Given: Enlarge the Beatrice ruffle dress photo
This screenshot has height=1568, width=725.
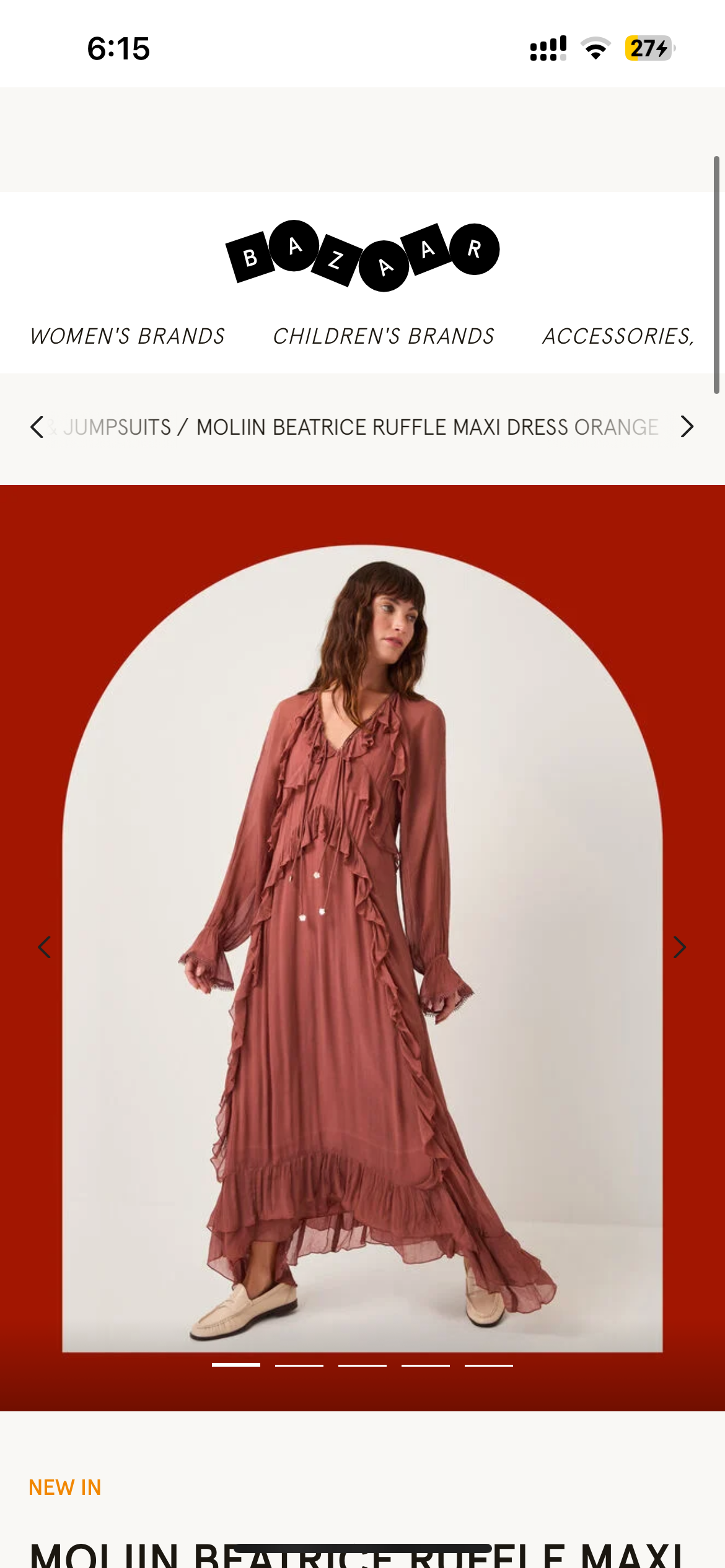Looking at the screenshot, I should click(362, 947).
